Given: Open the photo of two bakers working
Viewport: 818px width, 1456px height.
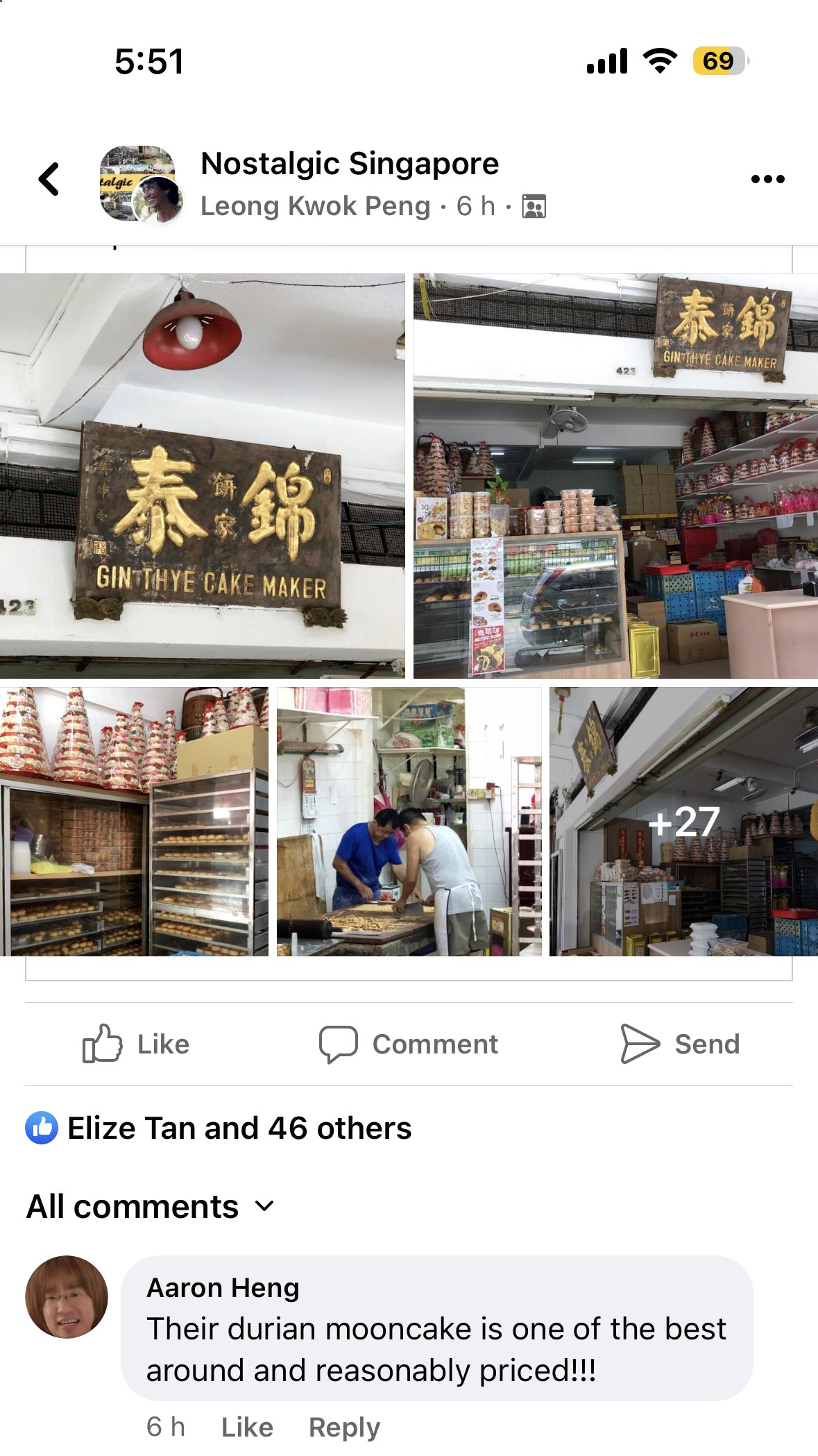Looking at the screenshot, I should pyautogui.click(x=409, y=821).
